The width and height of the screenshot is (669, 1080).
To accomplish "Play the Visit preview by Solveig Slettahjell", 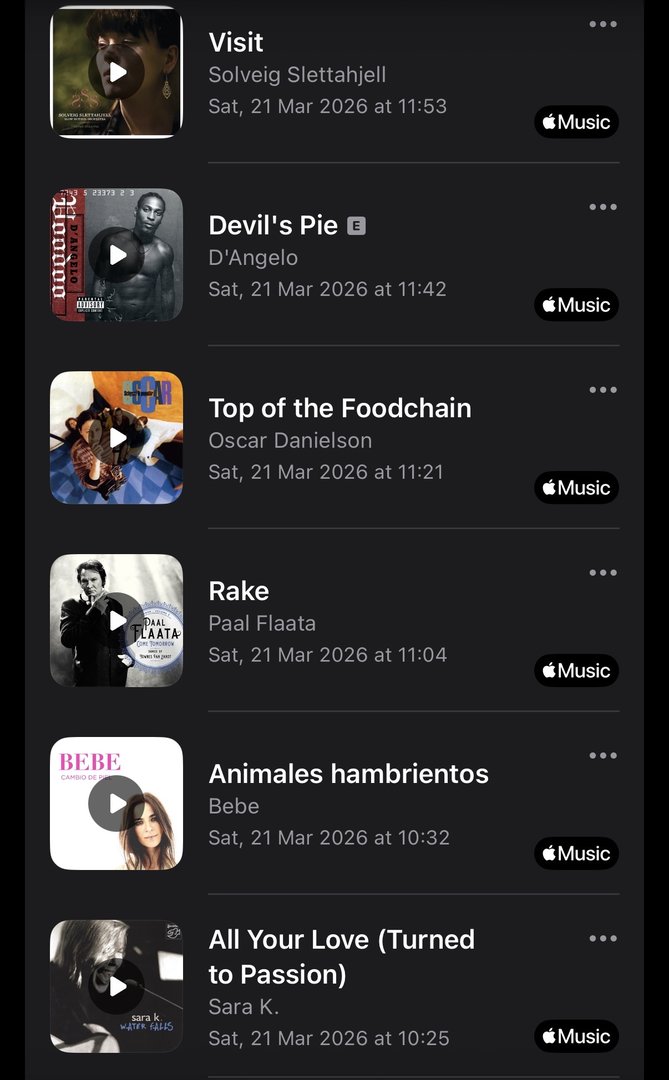I will point(117,72).
